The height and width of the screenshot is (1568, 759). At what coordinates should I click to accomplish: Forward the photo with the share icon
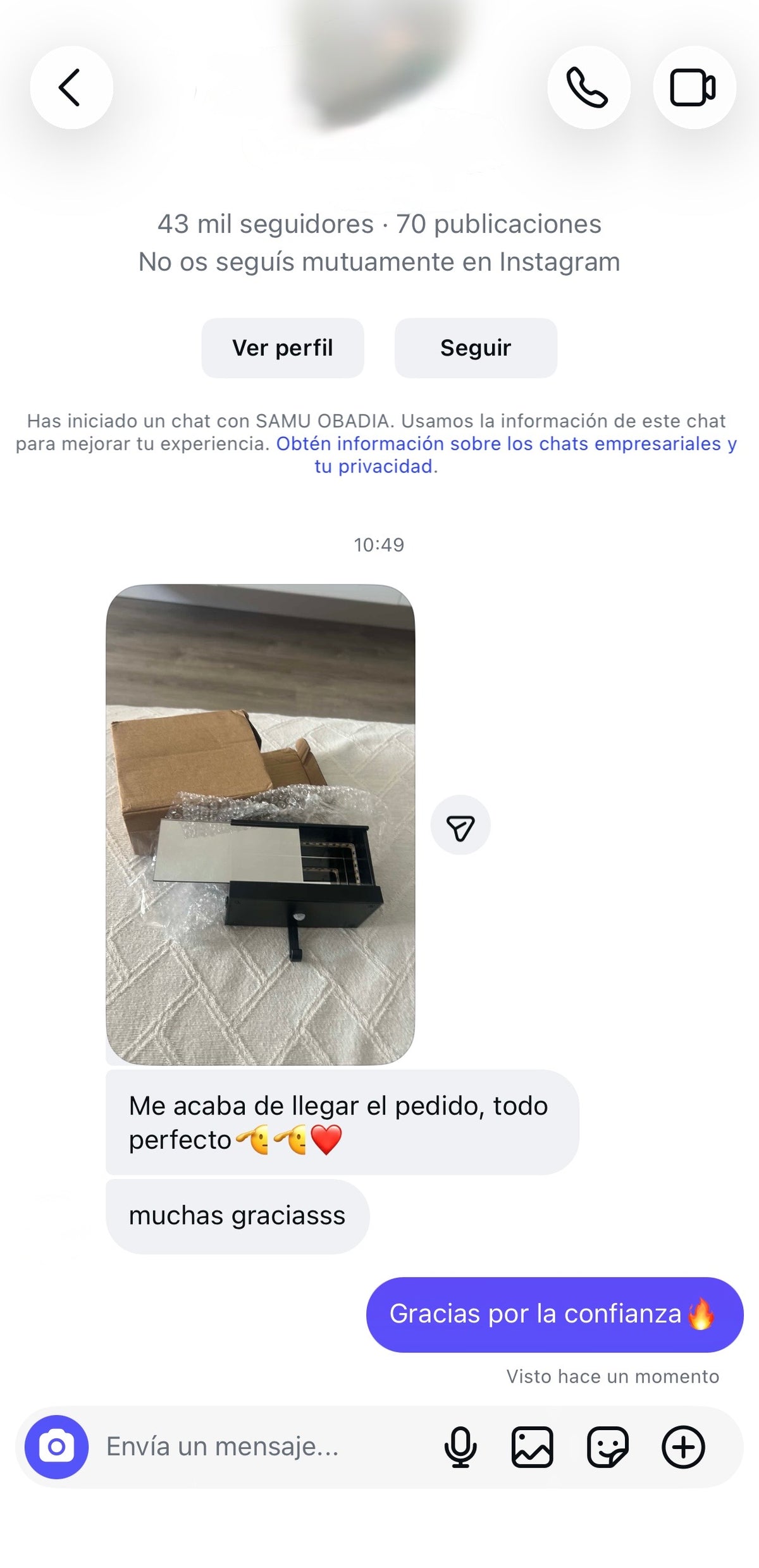click(460, 825)
